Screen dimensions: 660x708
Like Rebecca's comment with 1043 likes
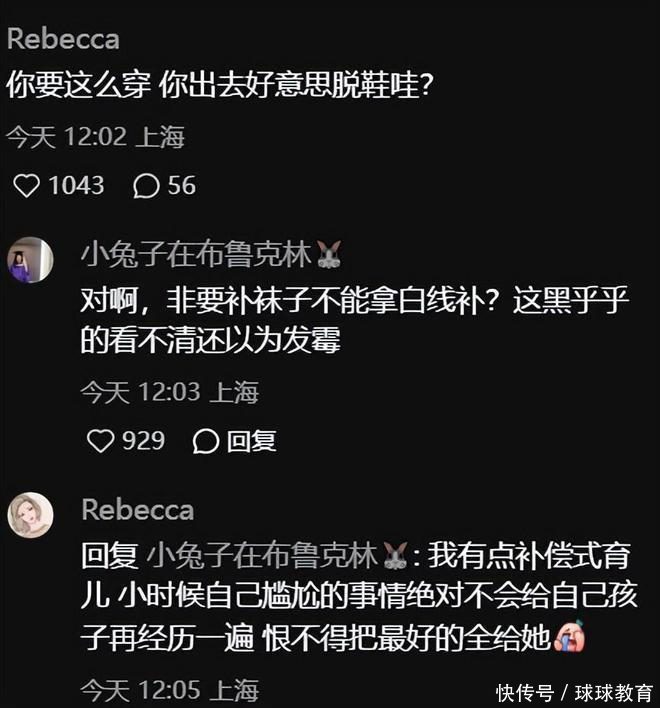click(26, 186)
